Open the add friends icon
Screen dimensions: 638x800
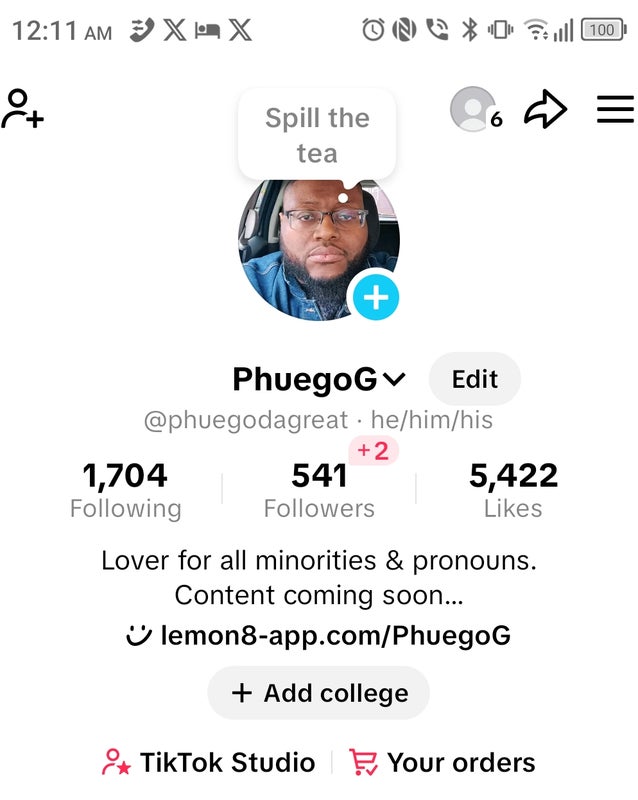[22, 109]
